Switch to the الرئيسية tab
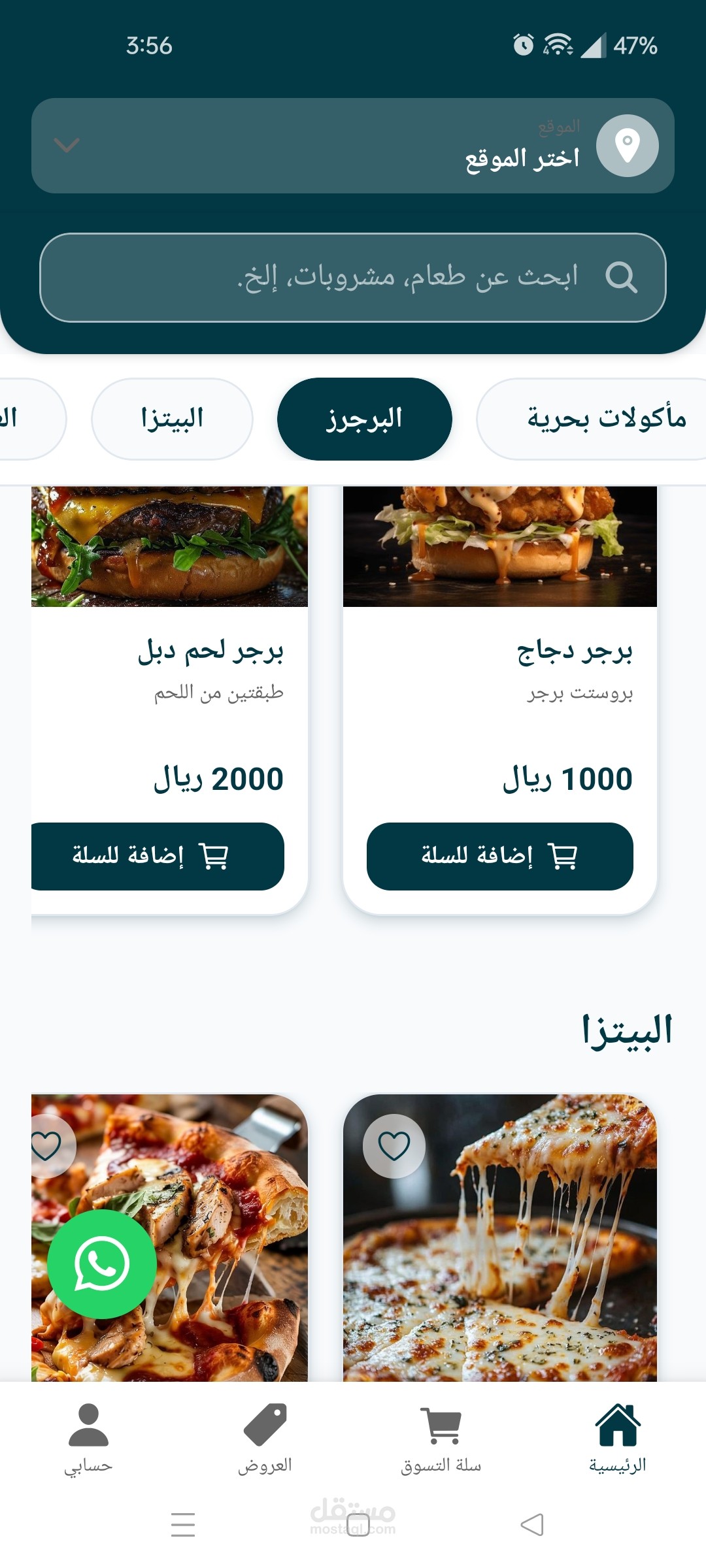 [x=618, y=1439]
